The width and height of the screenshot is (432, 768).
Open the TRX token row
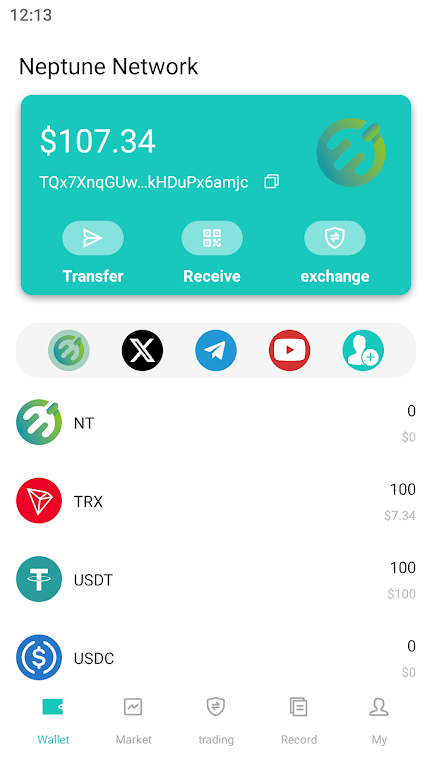(x=216, y=501)
